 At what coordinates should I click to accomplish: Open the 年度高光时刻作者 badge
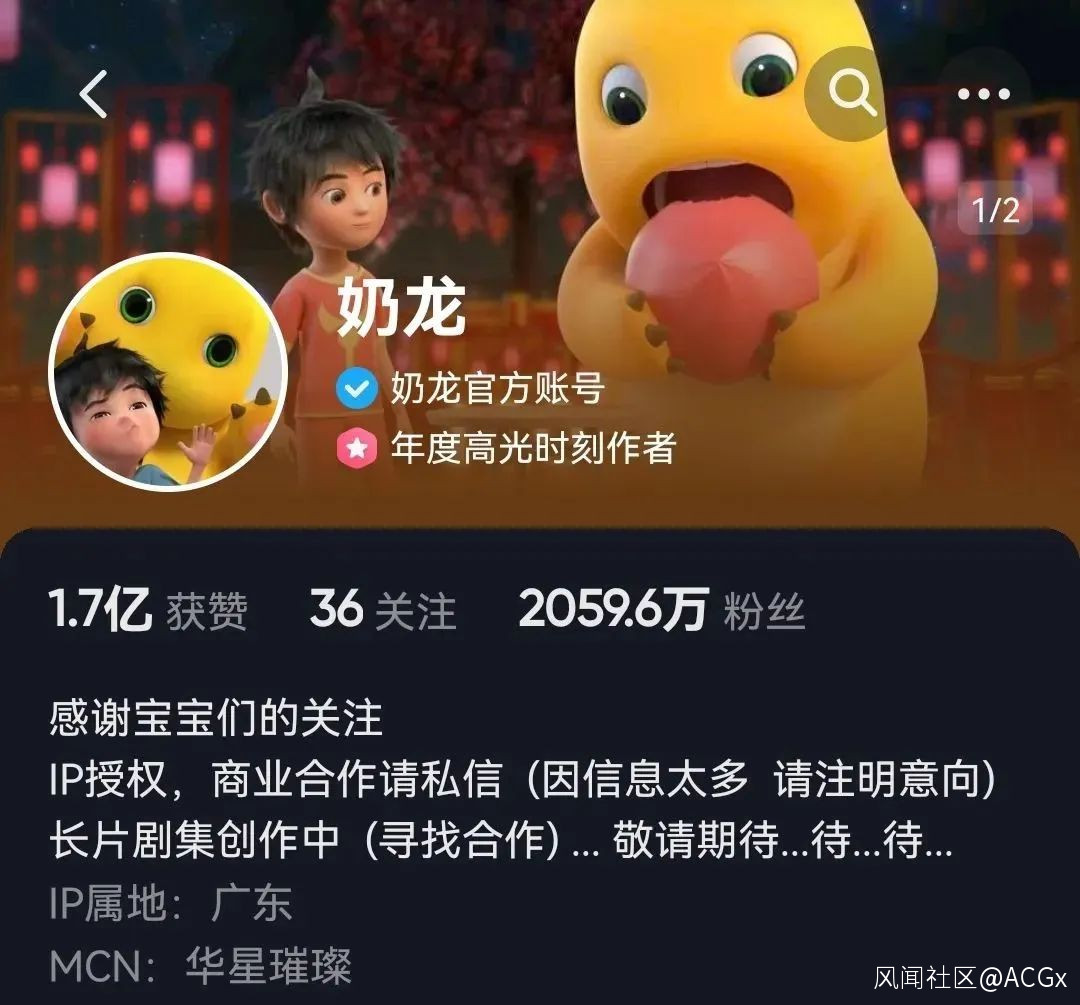click(x=506, y=449)
